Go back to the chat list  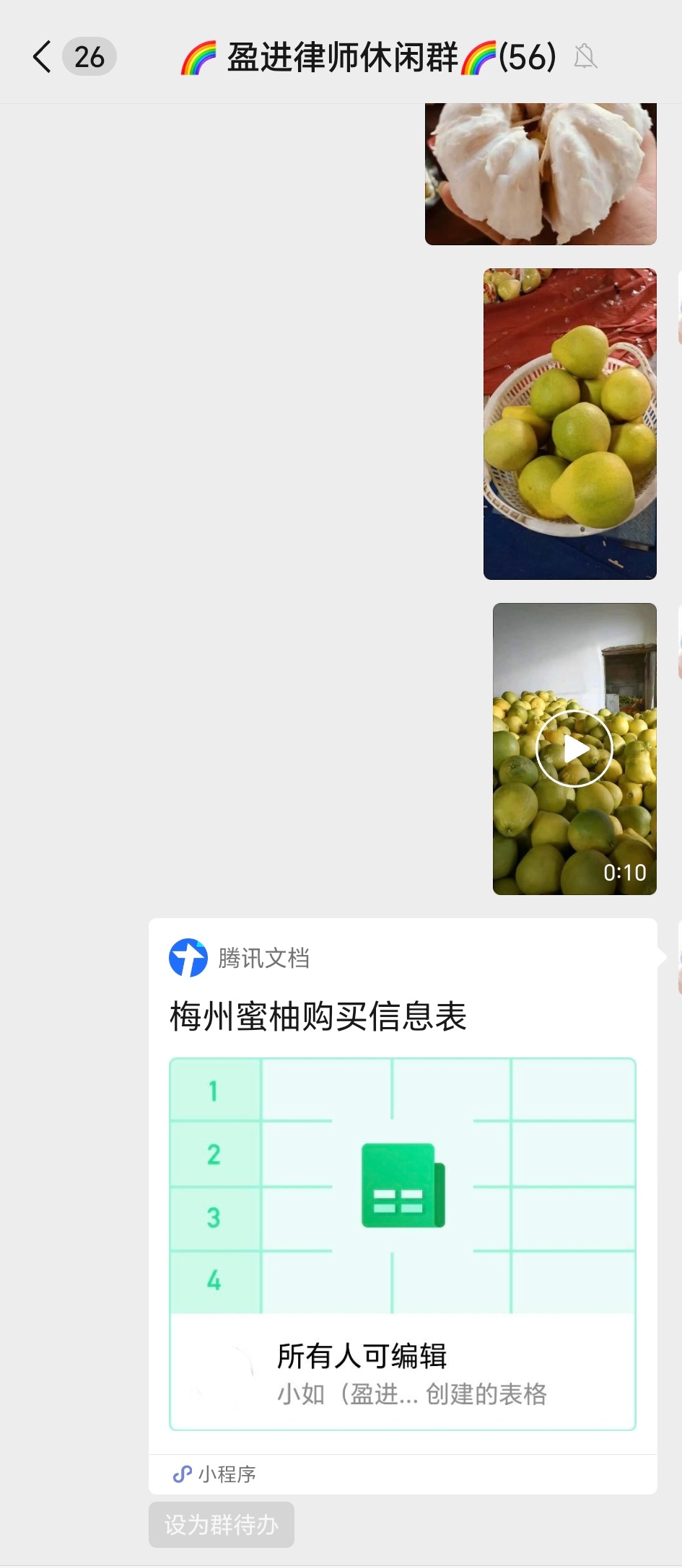[x=42, y=57]
